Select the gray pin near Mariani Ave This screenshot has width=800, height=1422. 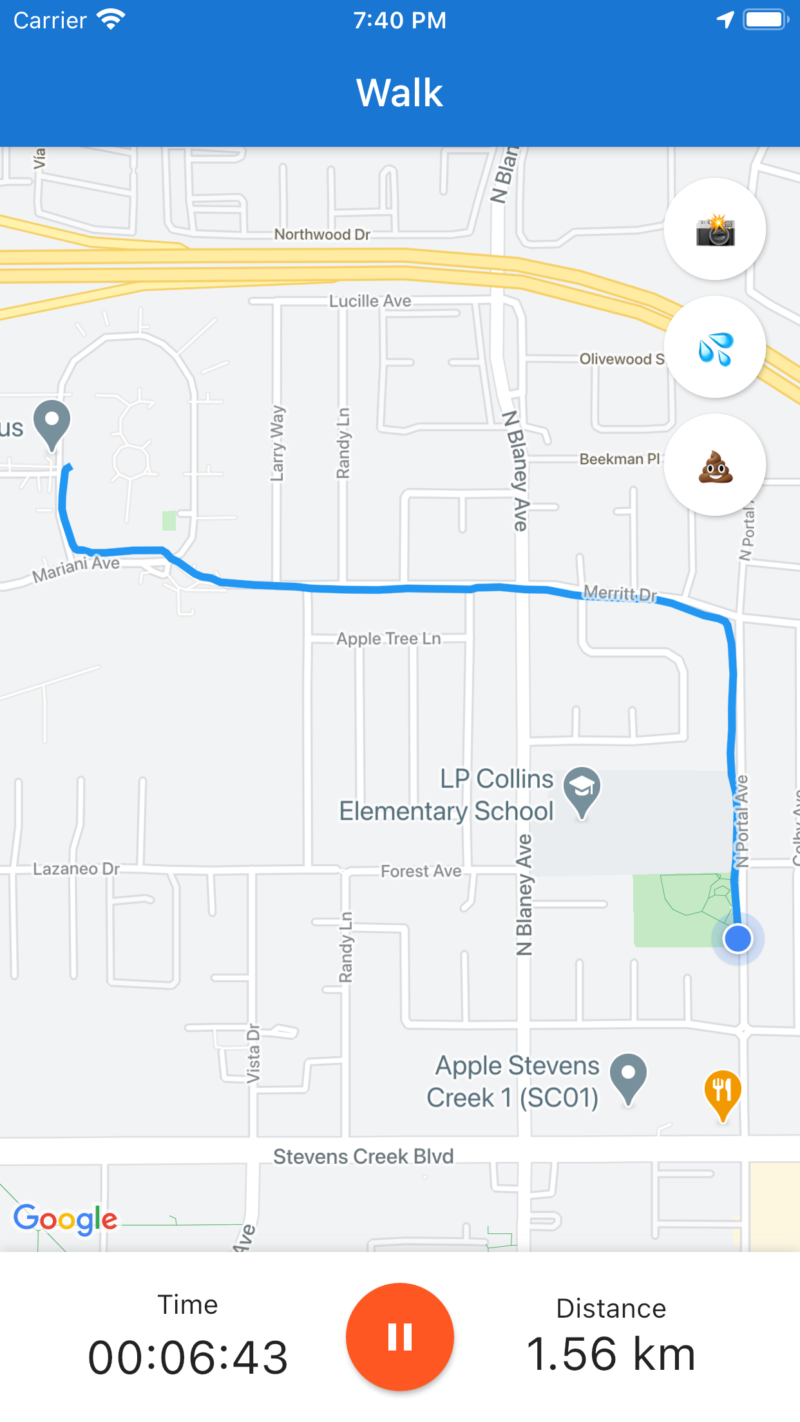pos(52,425)
